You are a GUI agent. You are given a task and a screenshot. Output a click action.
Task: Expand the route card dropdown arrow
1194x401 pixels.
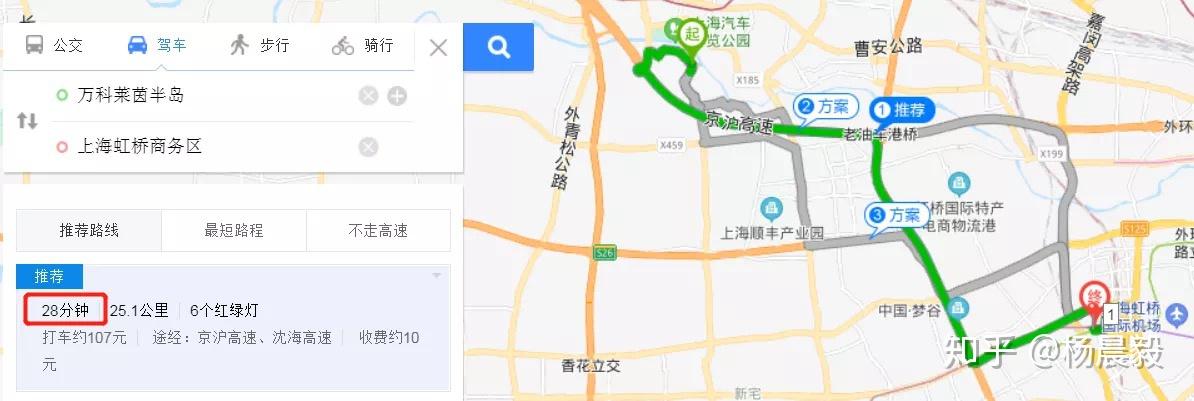pyautogui.click(x=436, y=275)
